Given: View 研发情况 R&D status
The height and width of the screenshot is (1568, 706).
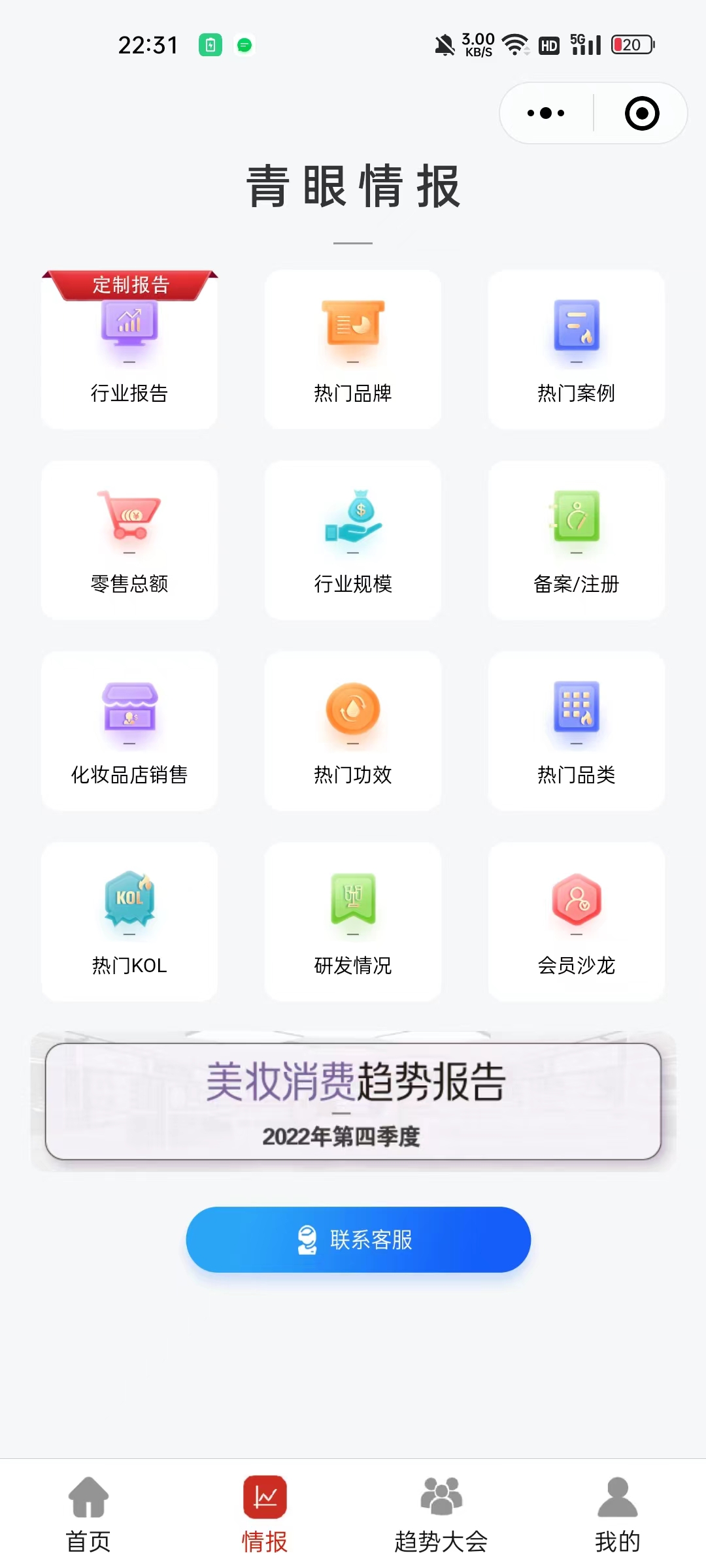Looking at the screenshot, I should (353, 923).
